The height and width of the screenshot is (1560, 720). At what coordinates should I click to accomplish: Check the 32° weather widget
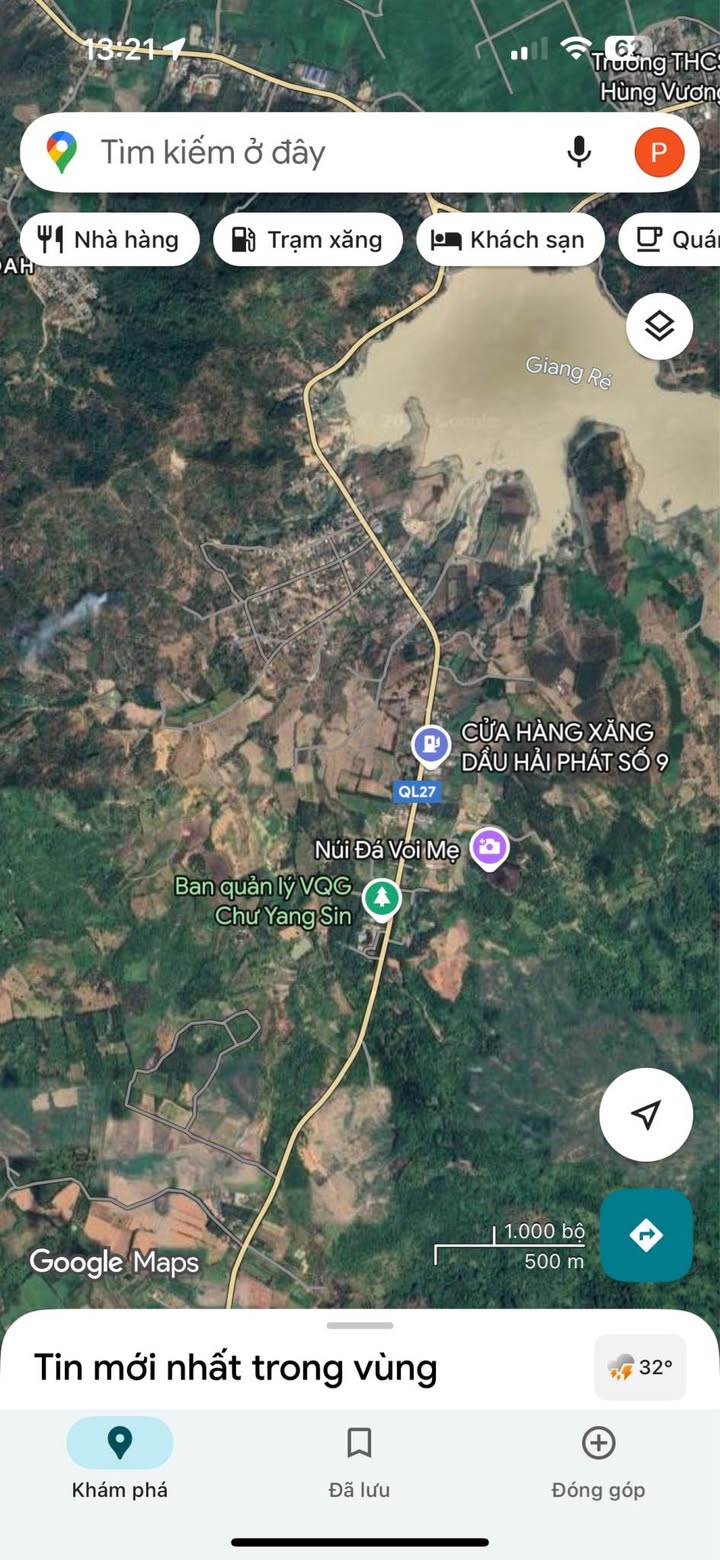(x=640, y=1367)
